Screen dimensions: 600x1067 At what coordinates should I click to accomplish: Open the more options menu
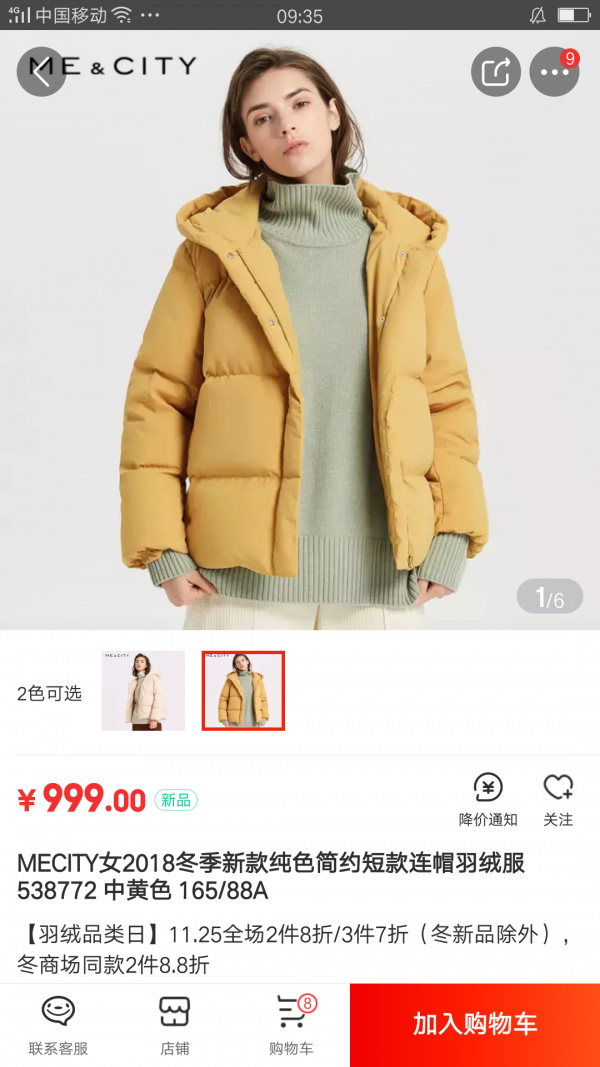tap(554, 72)
